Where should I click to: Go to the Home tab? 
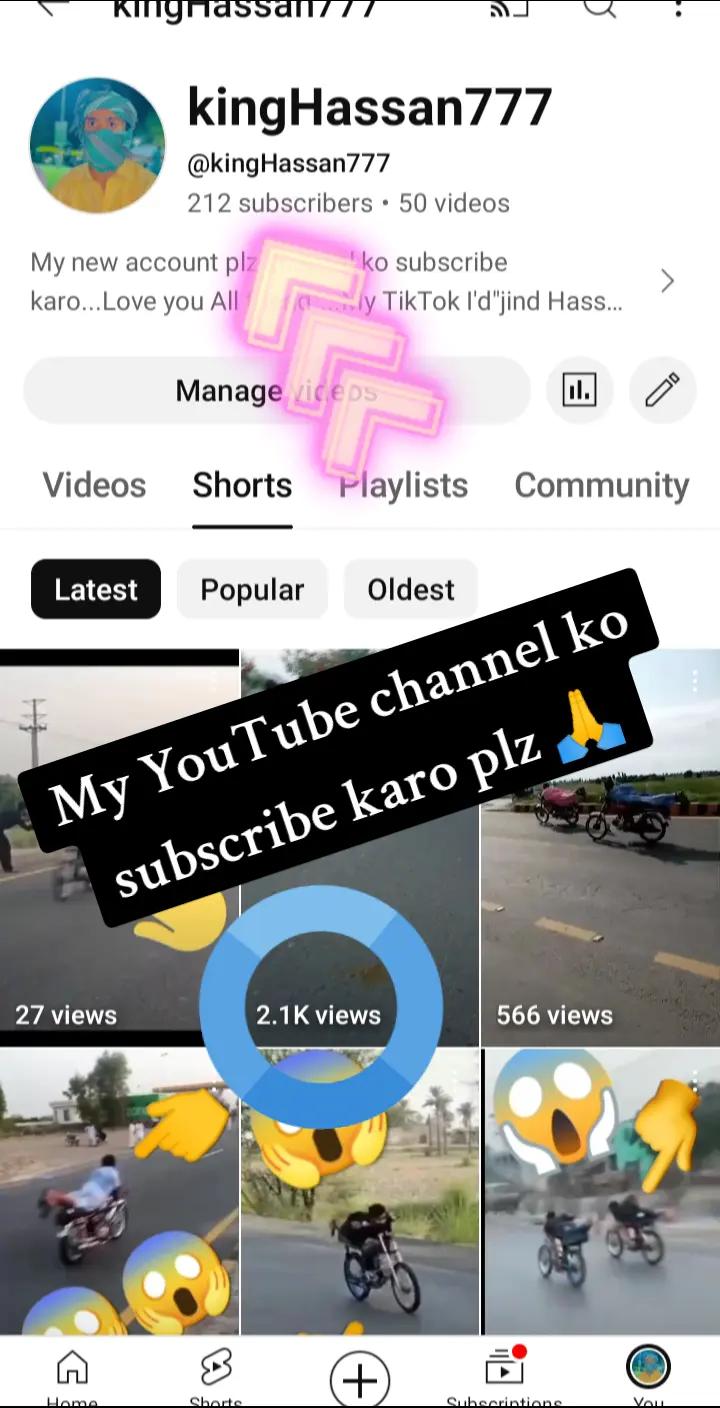(x=72, y=1375)
